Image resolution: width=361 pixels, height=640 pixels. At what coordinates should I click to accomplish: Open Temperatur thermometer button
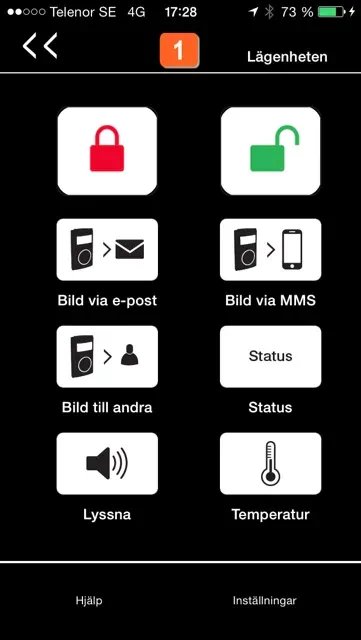pos(270,463)
